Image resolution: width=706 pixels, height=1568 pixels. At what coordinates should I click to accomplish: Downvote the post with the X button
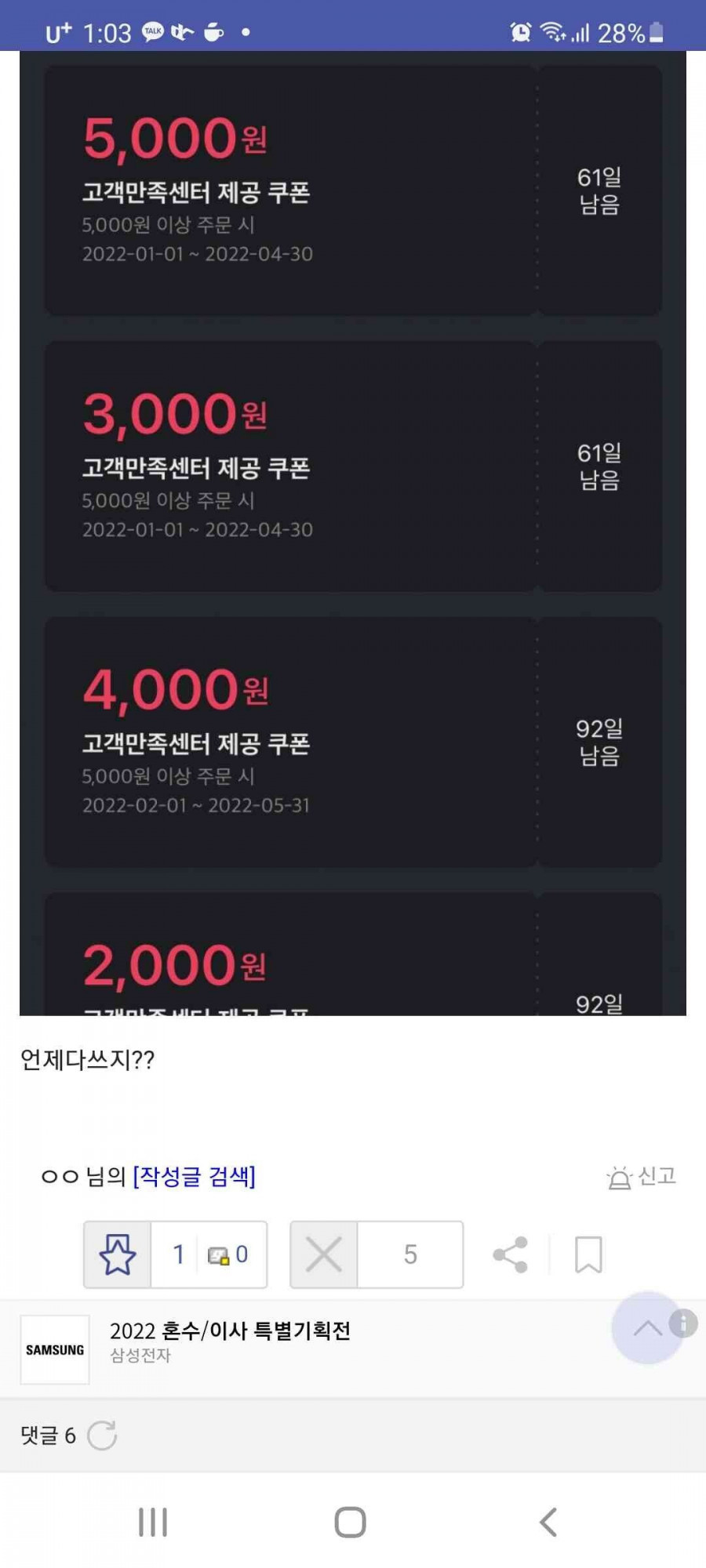323,1254
